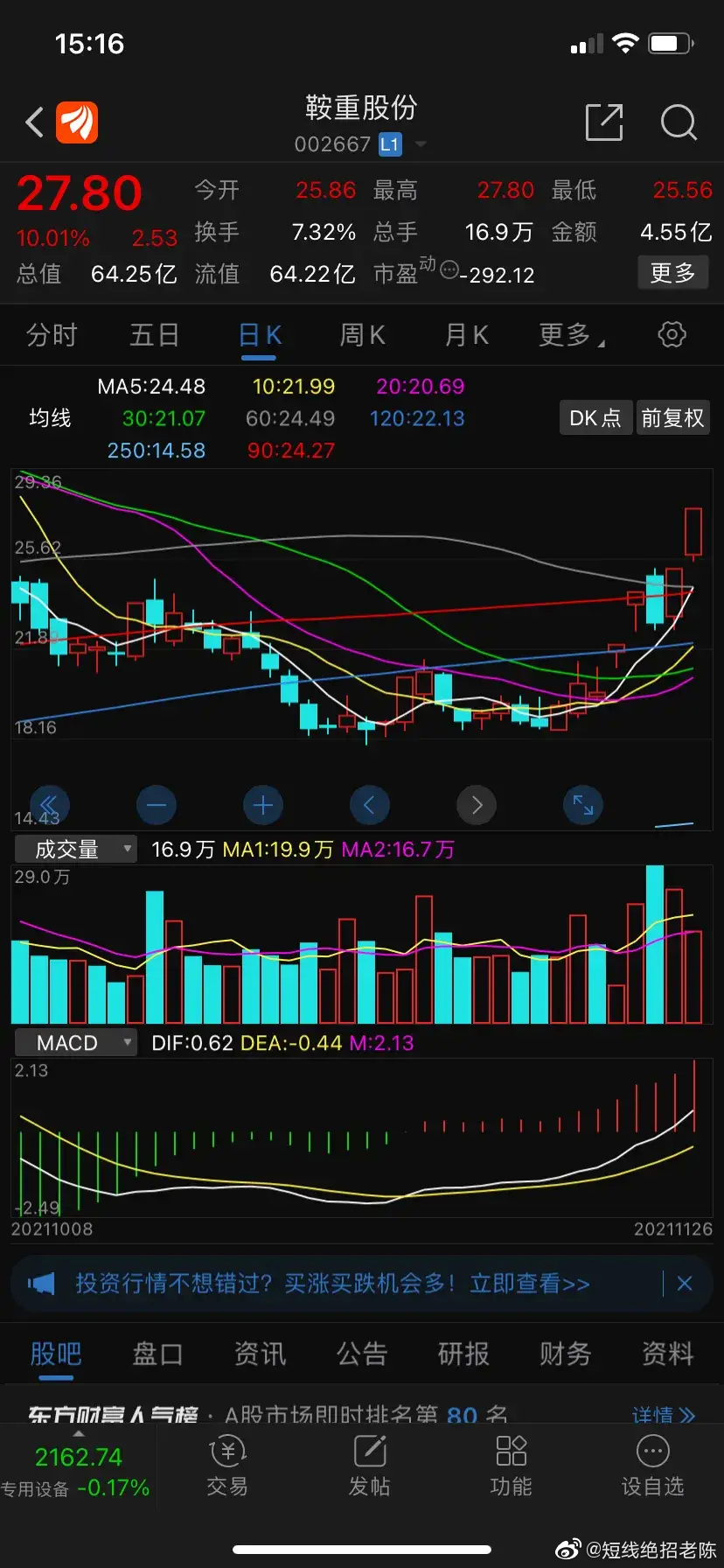Share this stock page
This screenshot has height=1568, width=724.
point(603,122)
